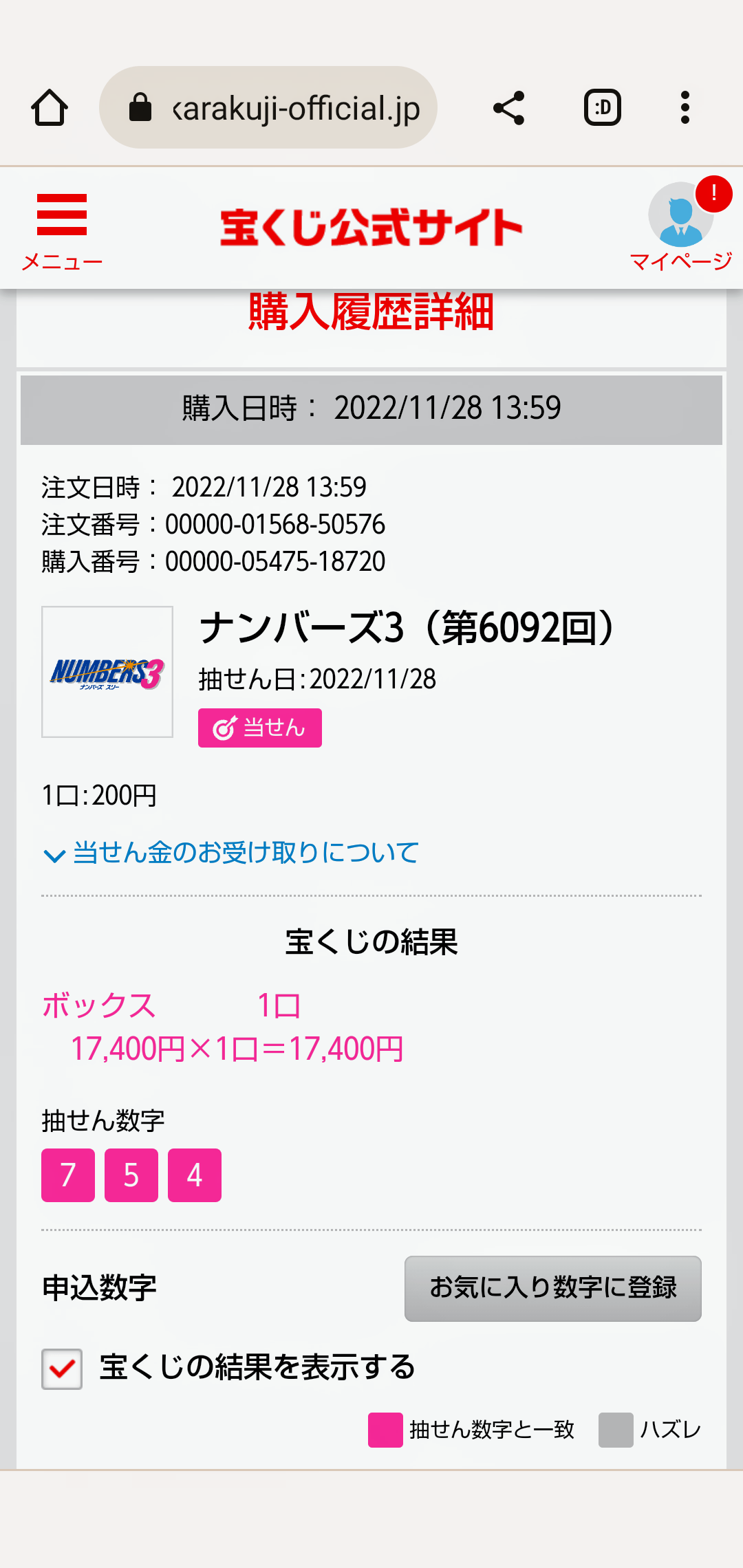The width and height of the screenshot is (743, 1568).
Task: Open マイページ
Action: click(x=681, y=227)
